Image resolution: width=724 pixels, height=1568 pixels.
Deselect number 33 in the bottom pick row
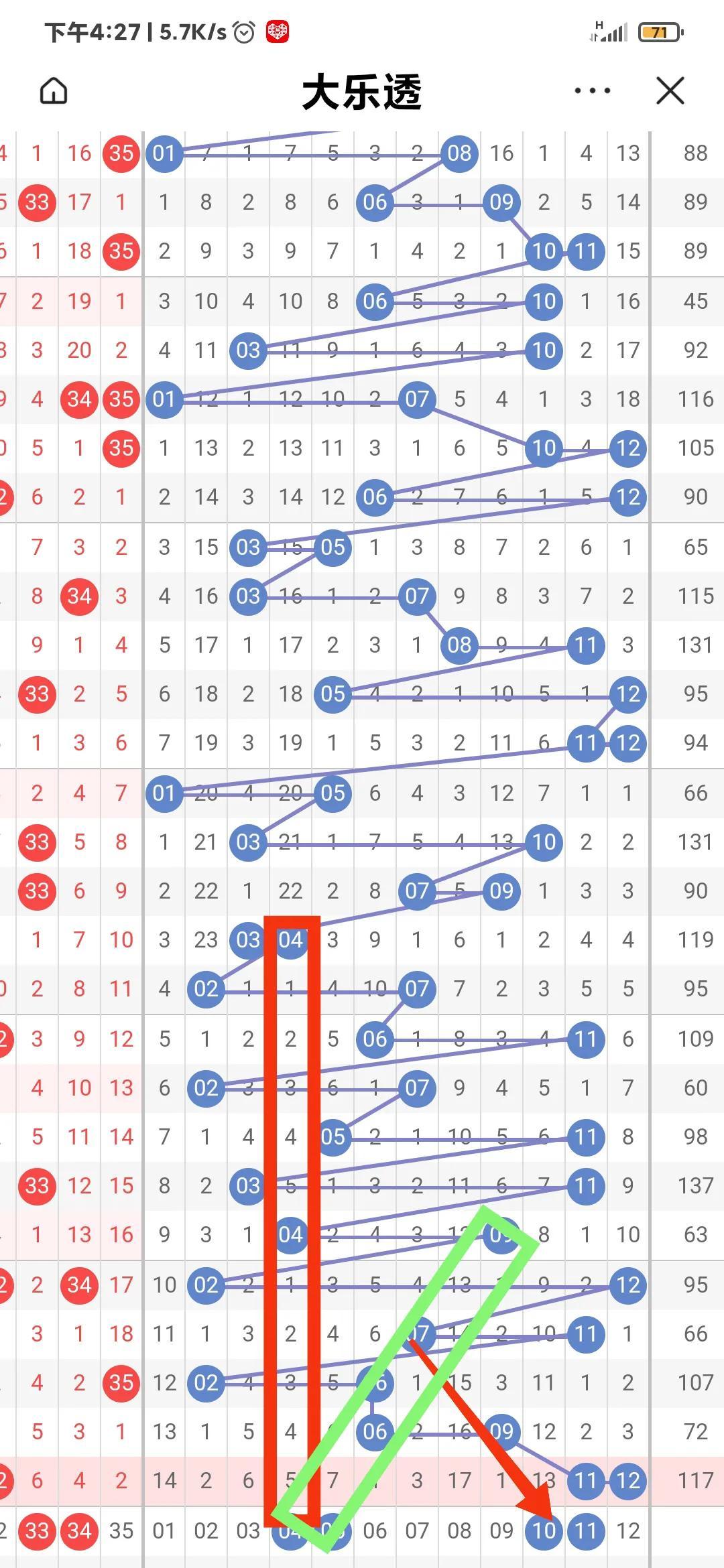point(37,1530)
